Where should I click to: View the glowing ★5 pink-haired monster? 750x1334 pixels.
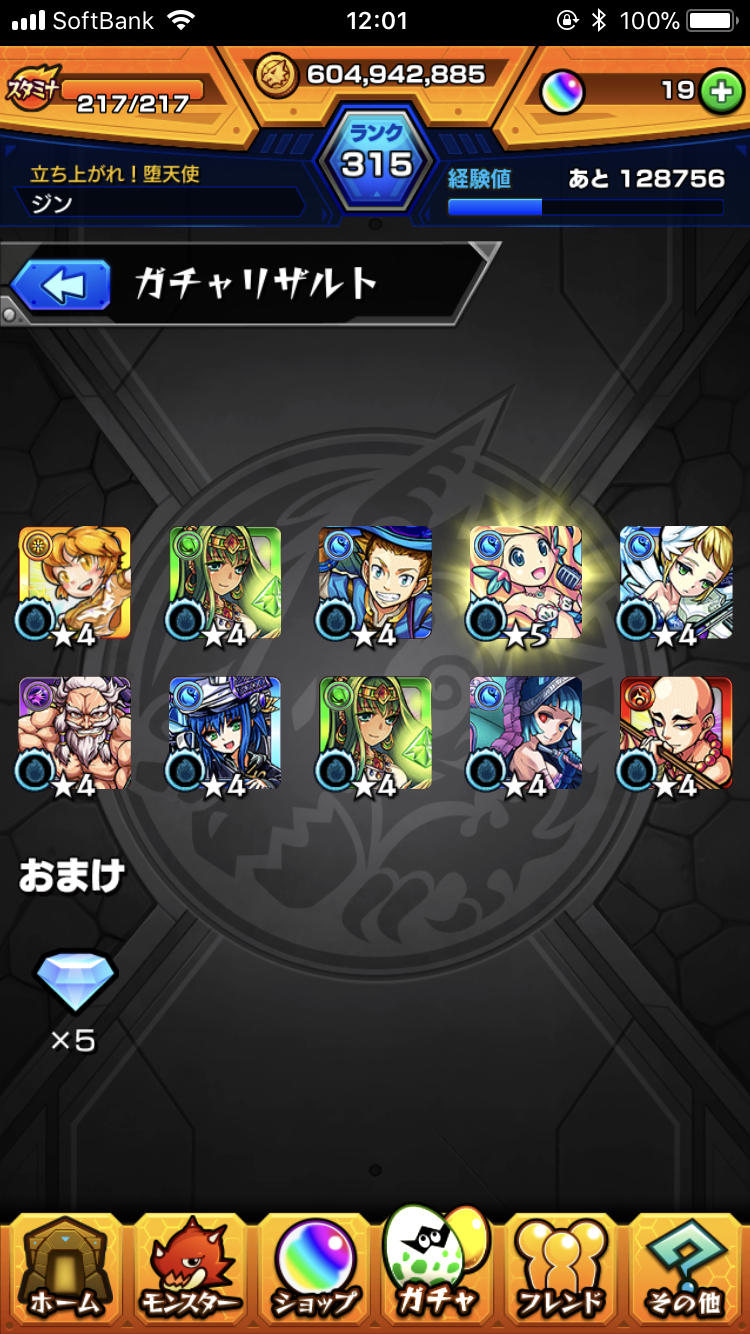point(525,584)
